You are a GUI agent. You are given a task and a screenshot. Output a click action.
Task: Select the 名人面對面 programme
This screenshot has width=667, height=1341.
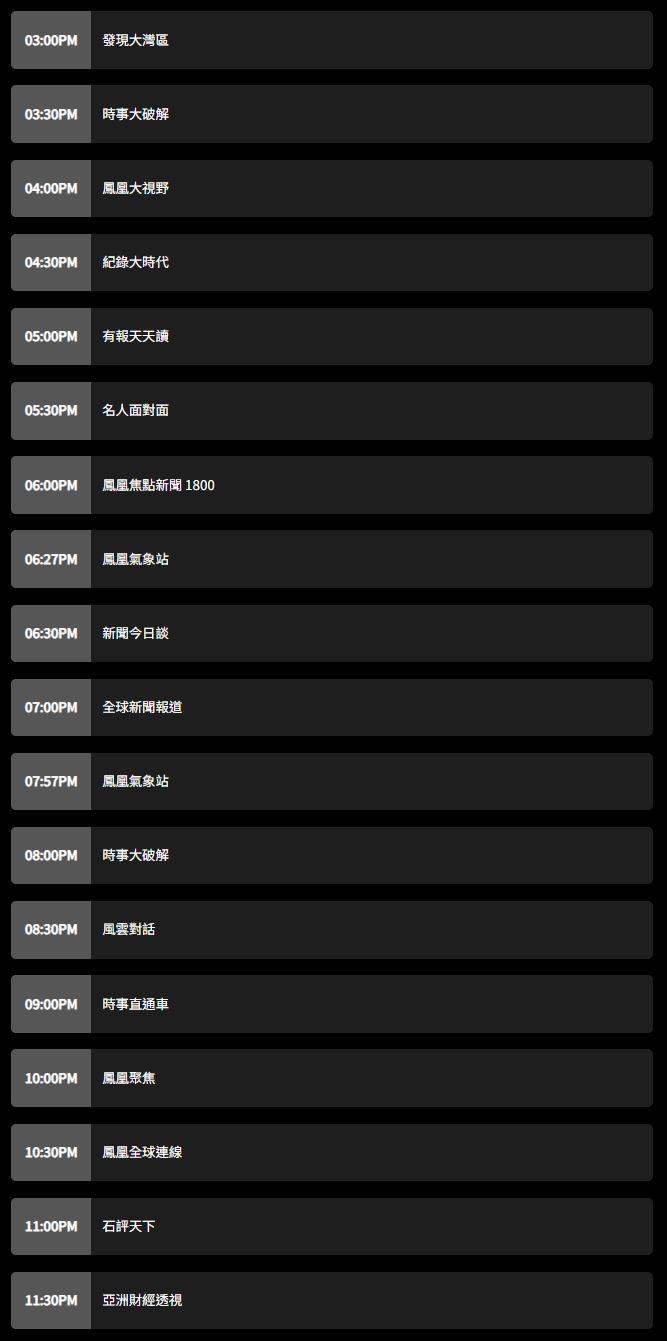135,410
